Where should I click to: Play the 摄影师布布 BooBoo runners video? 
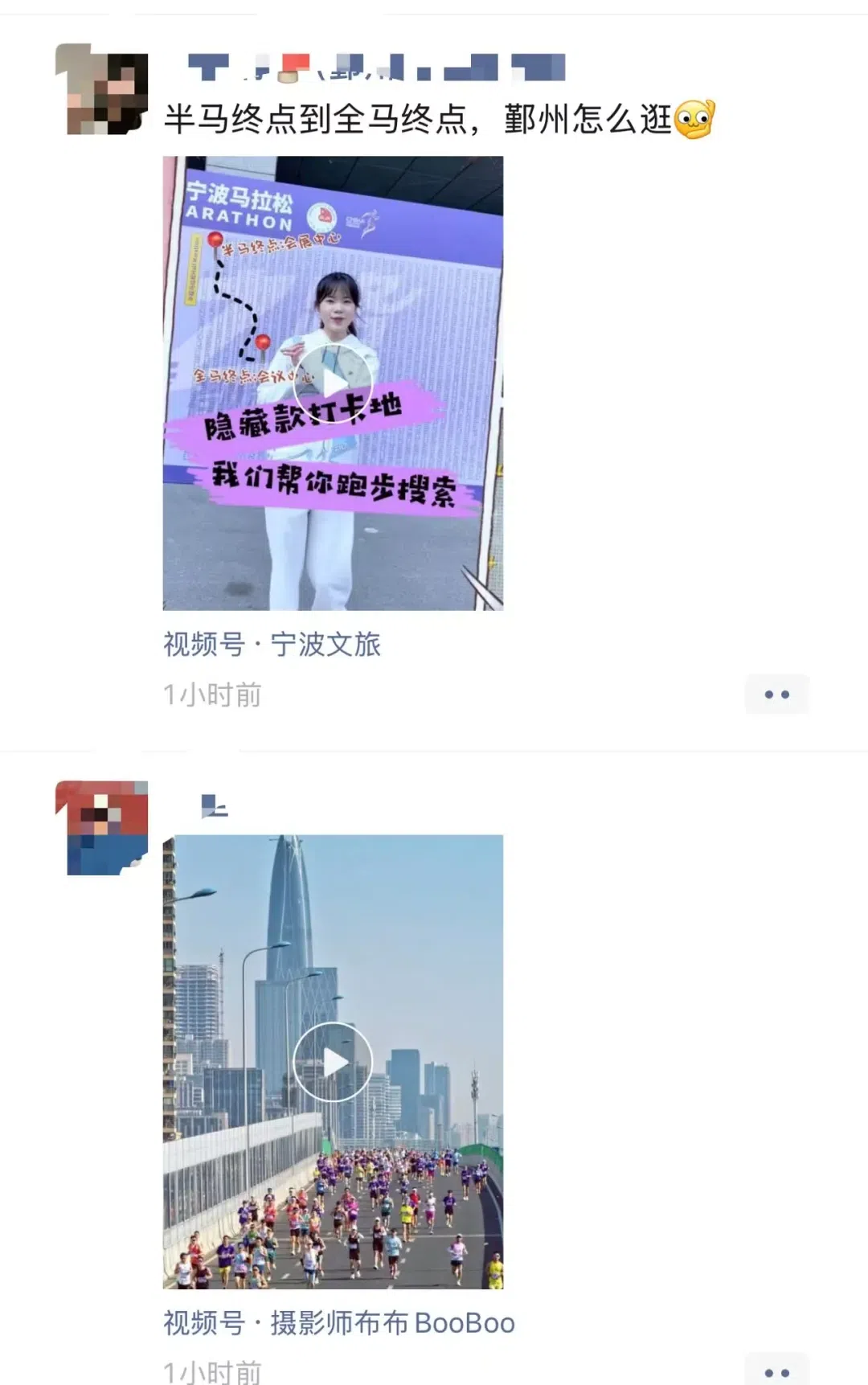point(333,1062)
